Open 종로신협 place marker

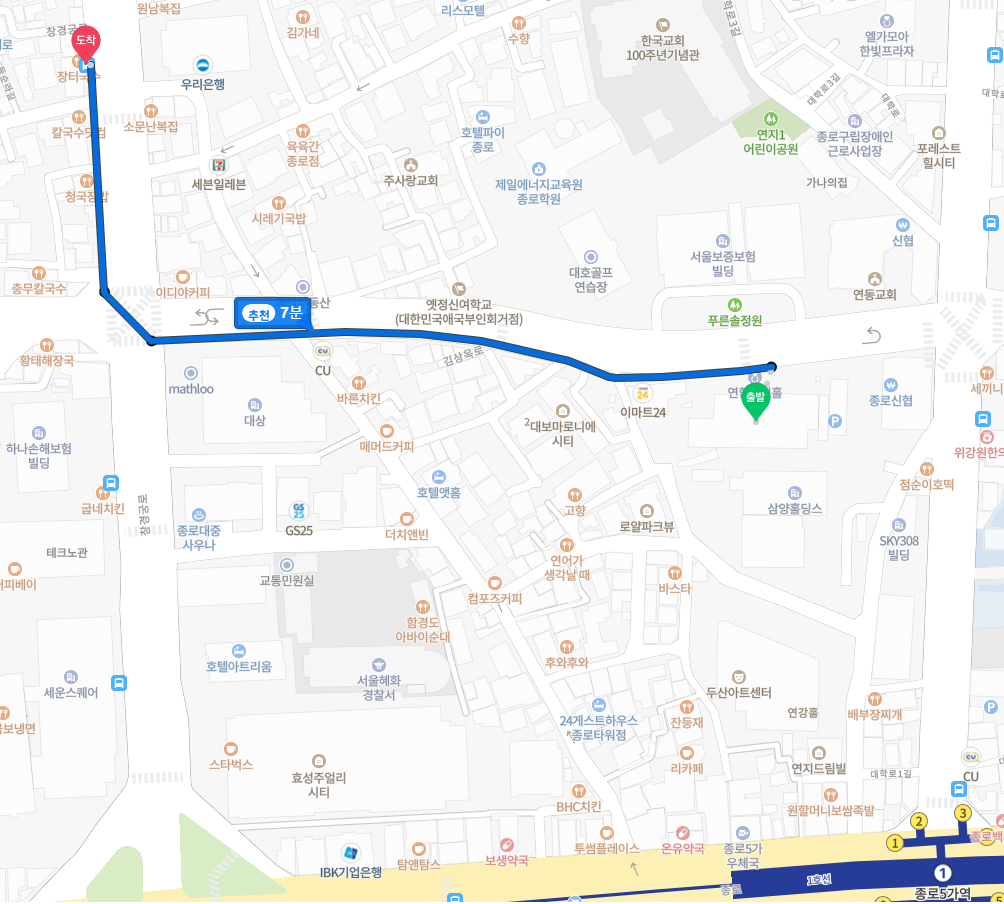click(x=890, y=384)
